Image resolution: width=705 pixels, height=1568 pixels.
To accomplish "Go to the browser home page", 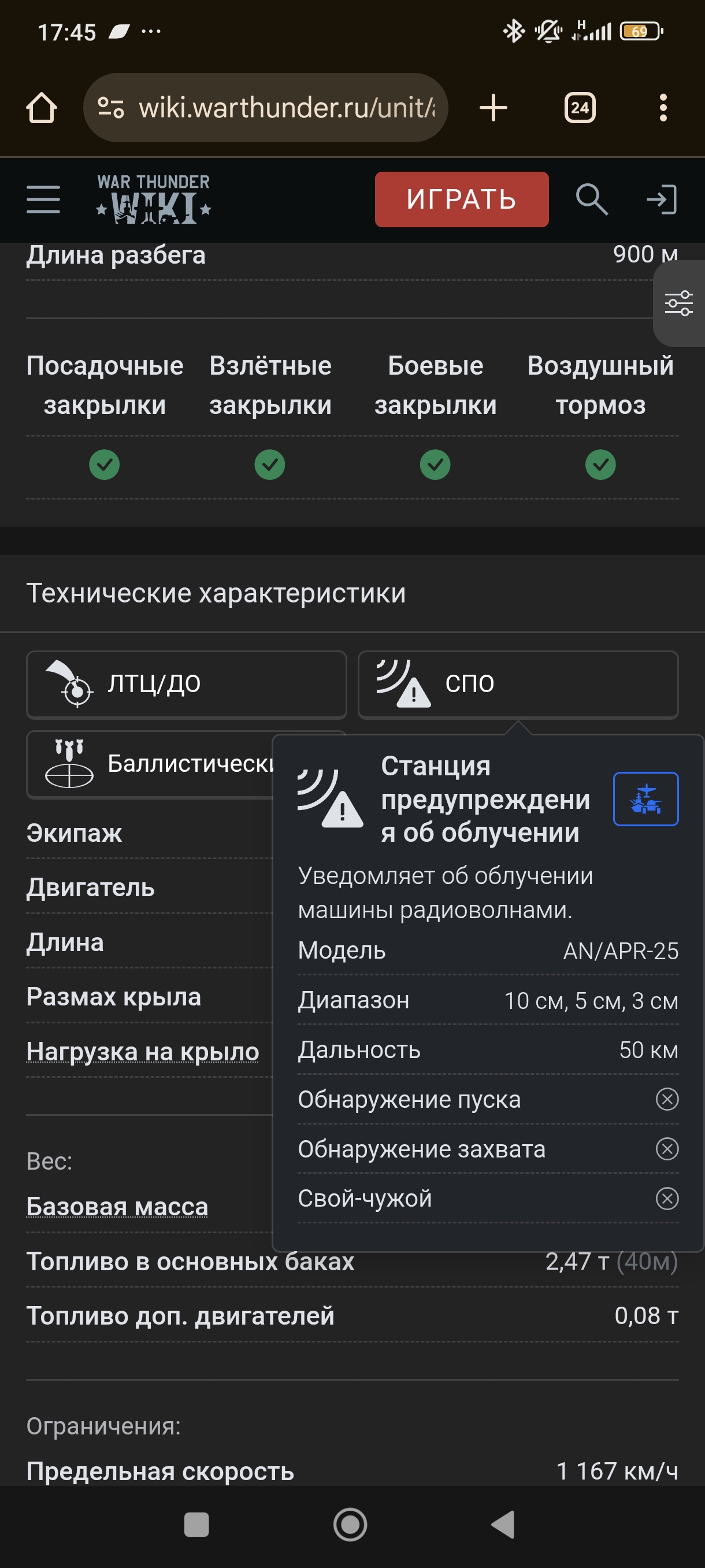I will click(x=42, y=108).
